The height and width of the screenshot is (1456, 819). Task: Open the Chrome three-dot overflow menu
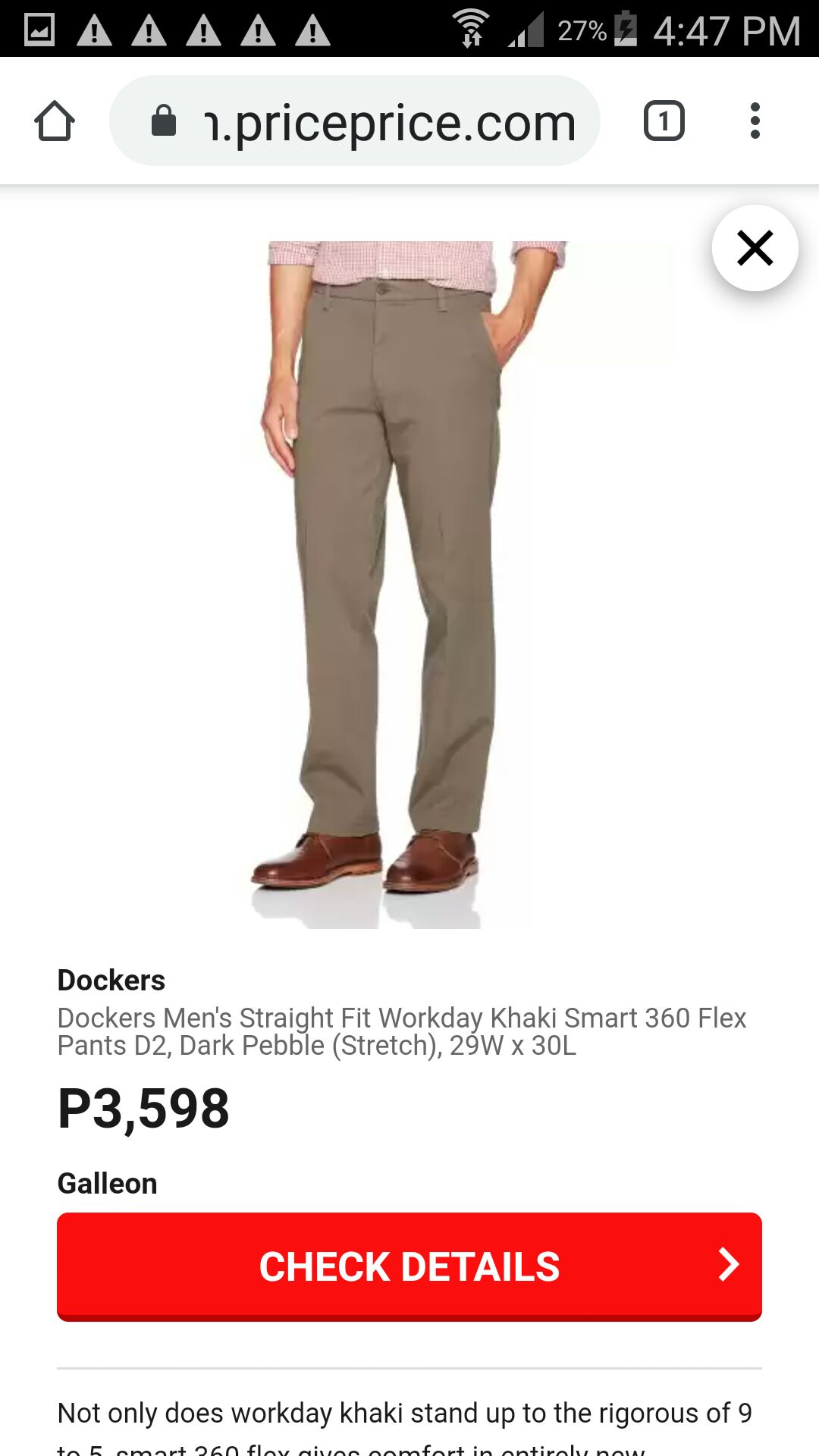click(755, 121)
